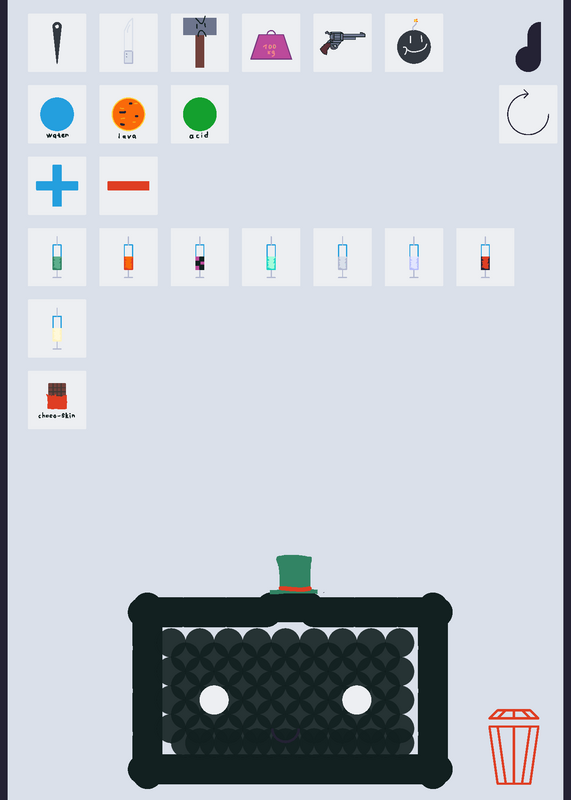Pick the acid liquid
This screenshot has height=800, width=571.
(200, 114)
